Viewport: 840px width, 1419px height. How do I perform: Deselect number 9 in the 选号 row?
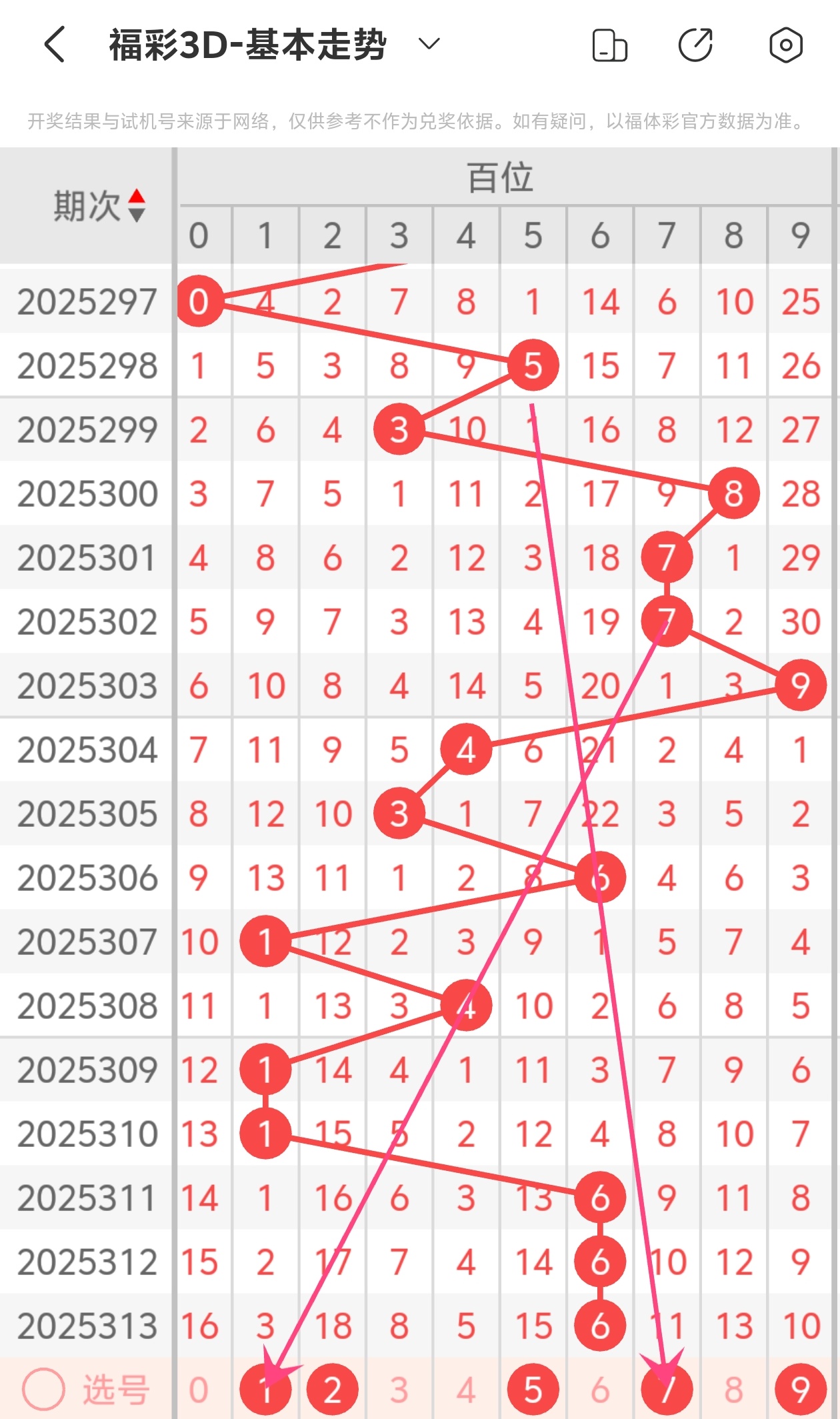(801, 1390)
